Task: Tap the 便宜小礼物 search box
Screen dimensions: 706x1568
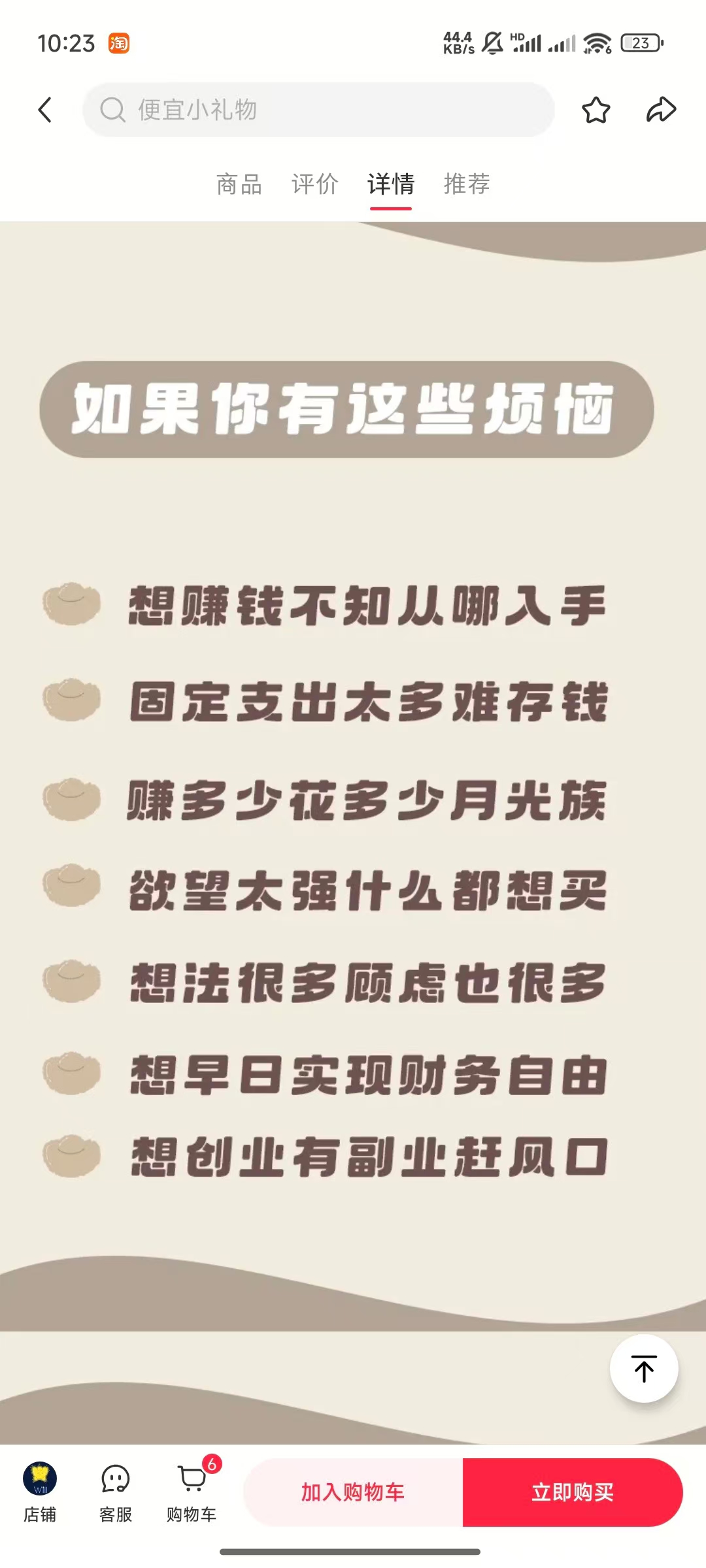Action: coord(318,110)
